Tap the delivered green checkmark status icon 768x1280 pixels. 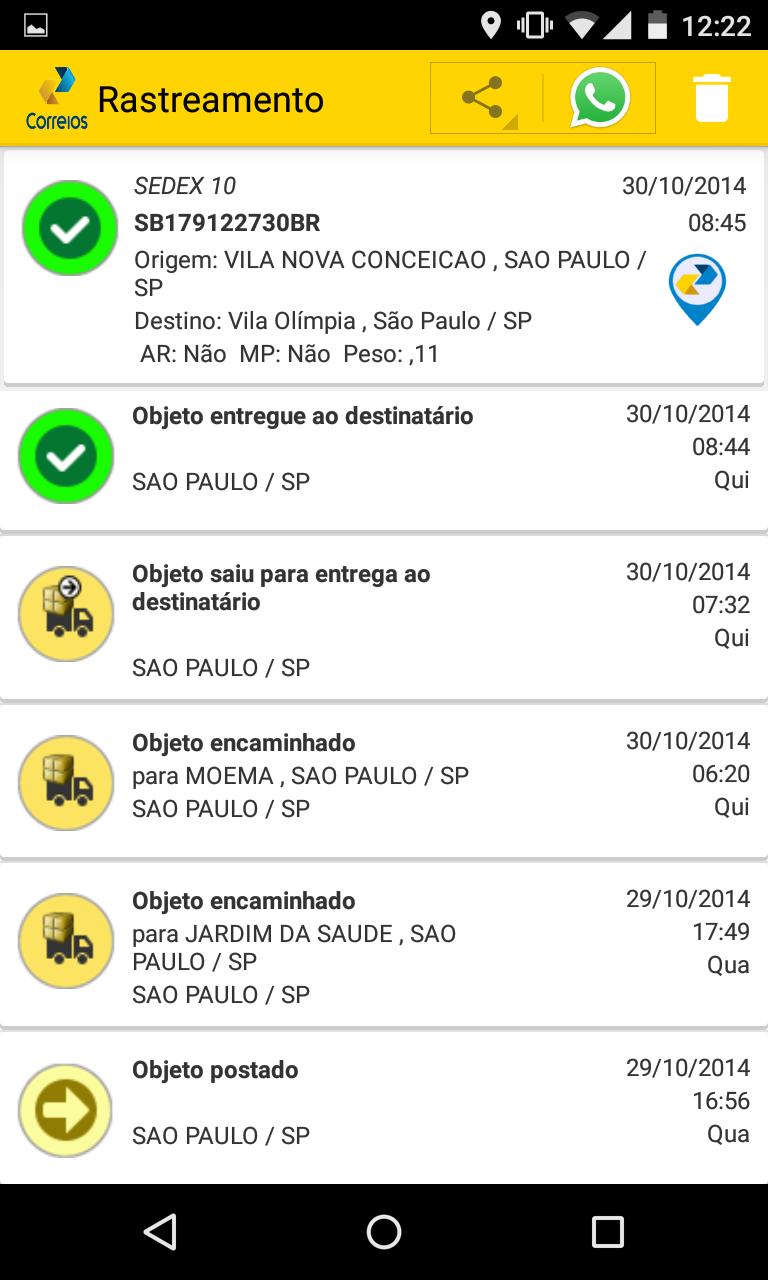click(68, 456)
